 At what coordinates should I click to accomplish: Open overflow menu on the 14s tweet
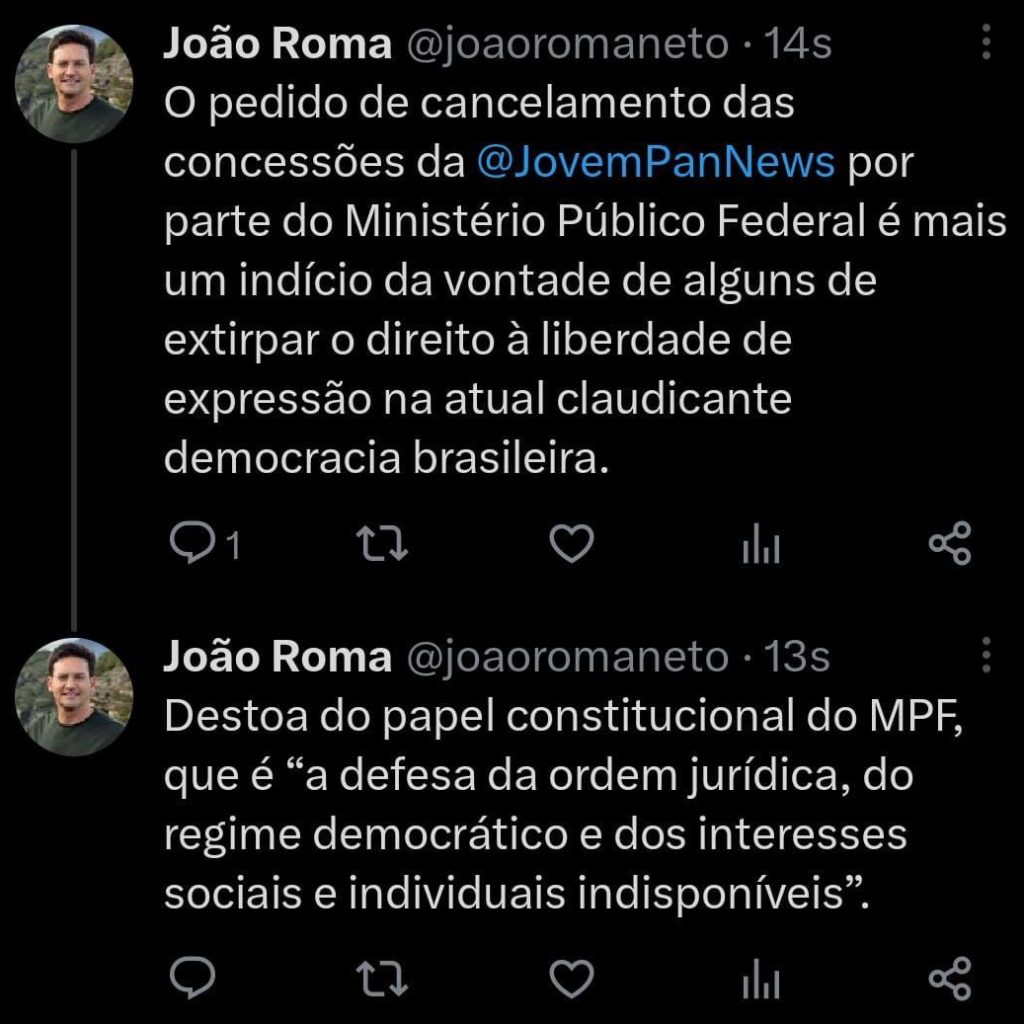tap(986, 42)
